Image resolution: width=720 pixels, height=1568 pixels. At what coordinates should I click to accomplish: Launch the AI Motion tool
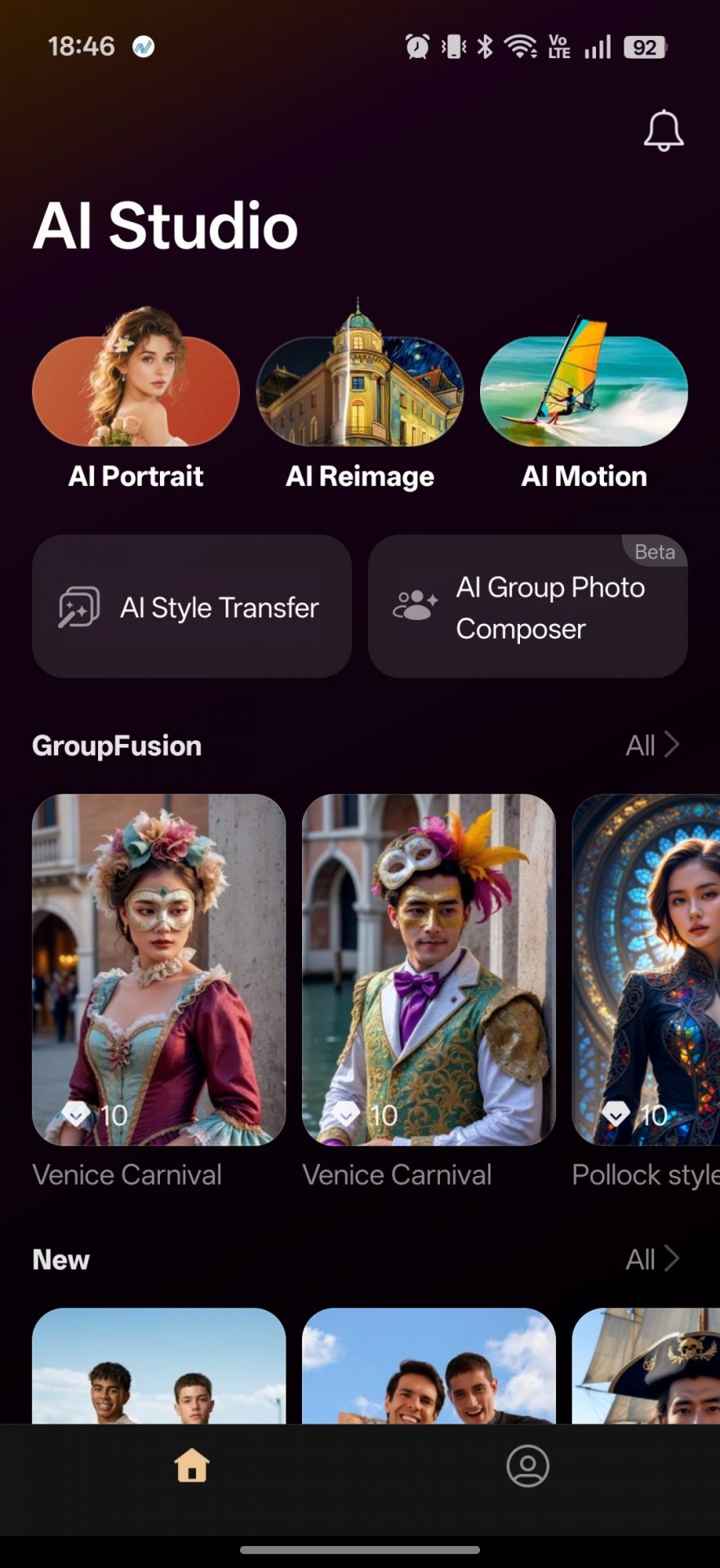[x=584, y=392]
